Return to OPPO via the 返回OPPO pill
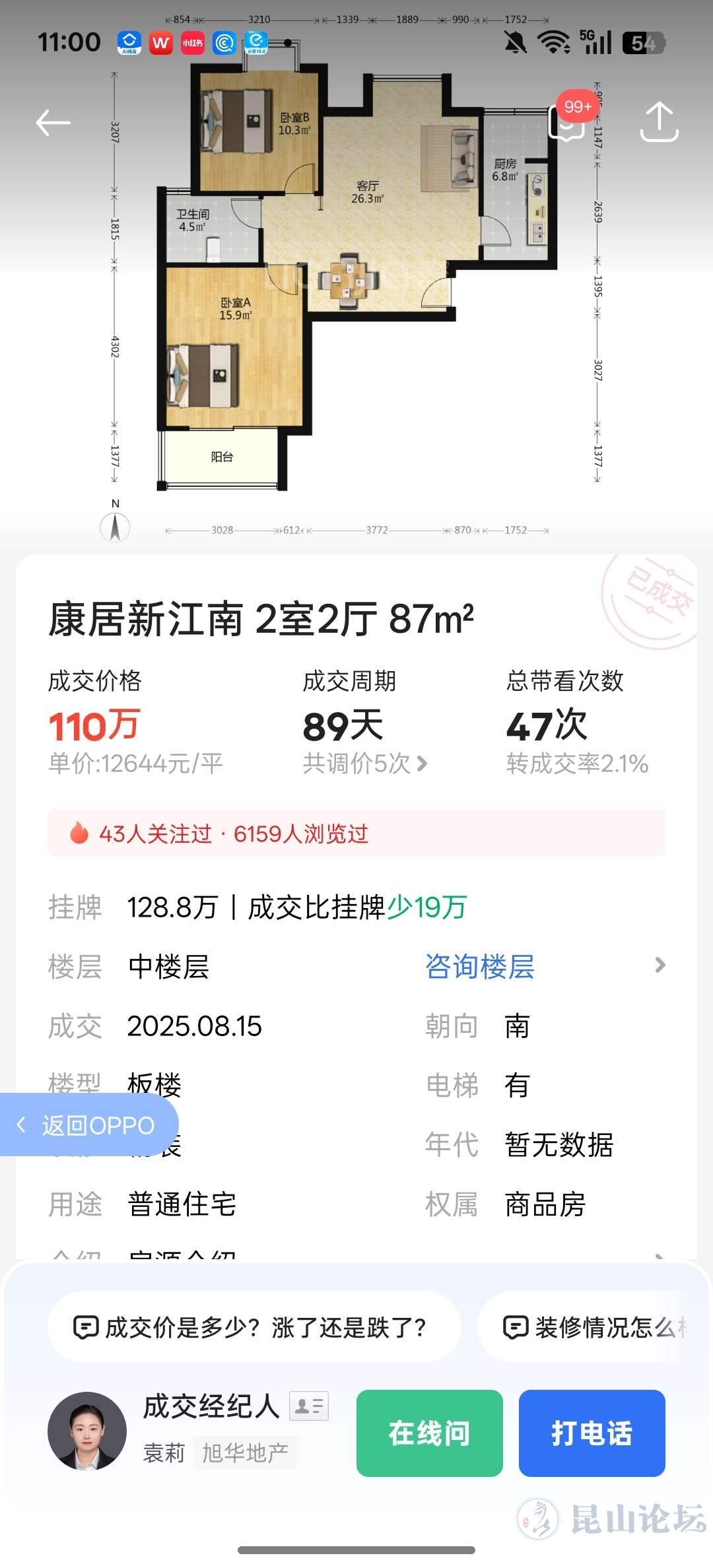This screenshot has height=1568, width=713. point(89,1125)
